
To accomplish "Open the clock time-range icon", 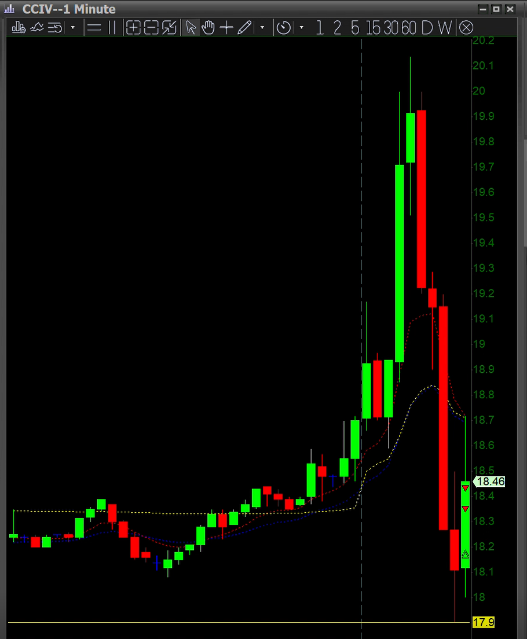I will click(284, 28).
